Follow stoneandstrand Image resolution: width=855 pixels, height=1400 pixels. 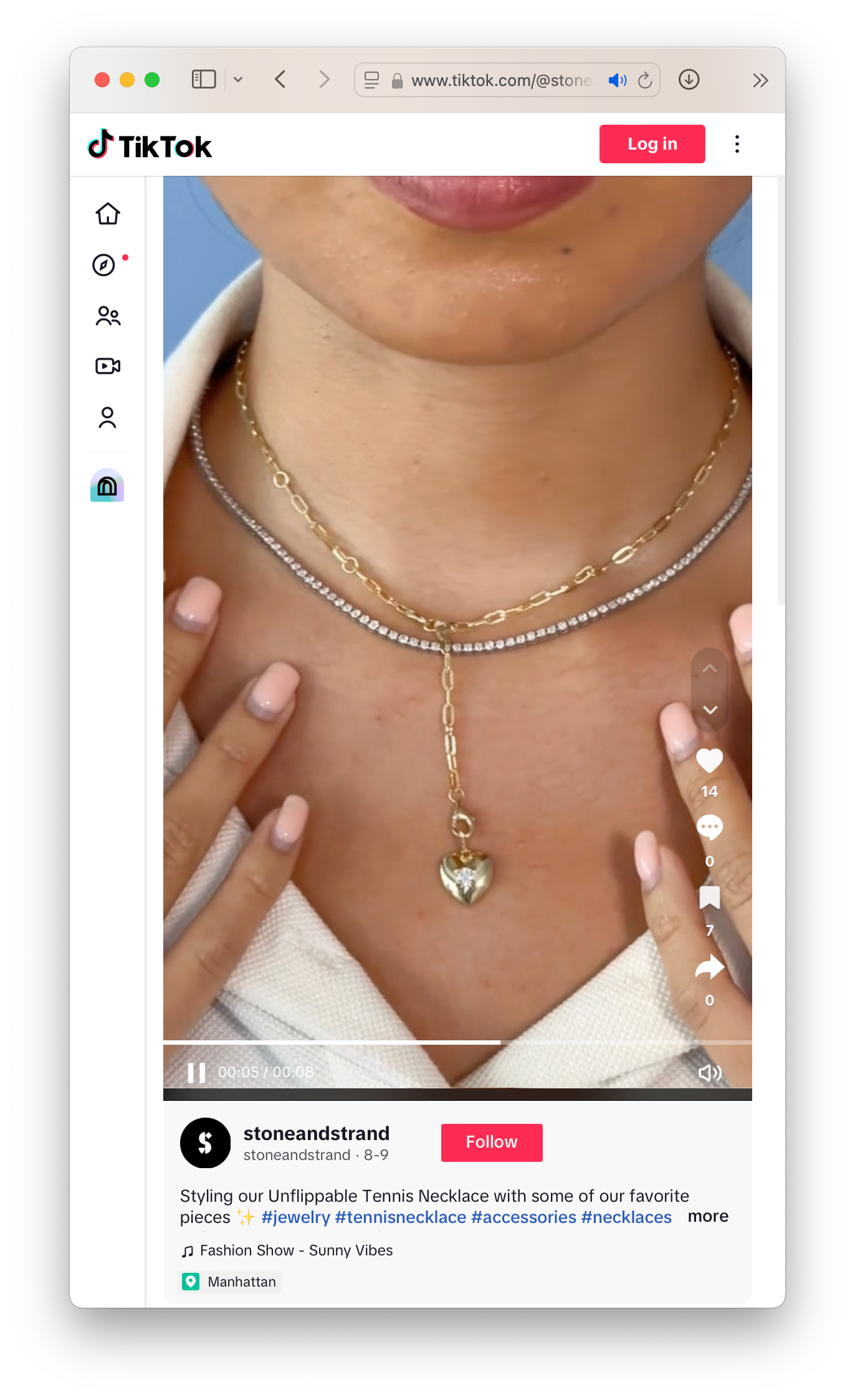coord(491,1142)
